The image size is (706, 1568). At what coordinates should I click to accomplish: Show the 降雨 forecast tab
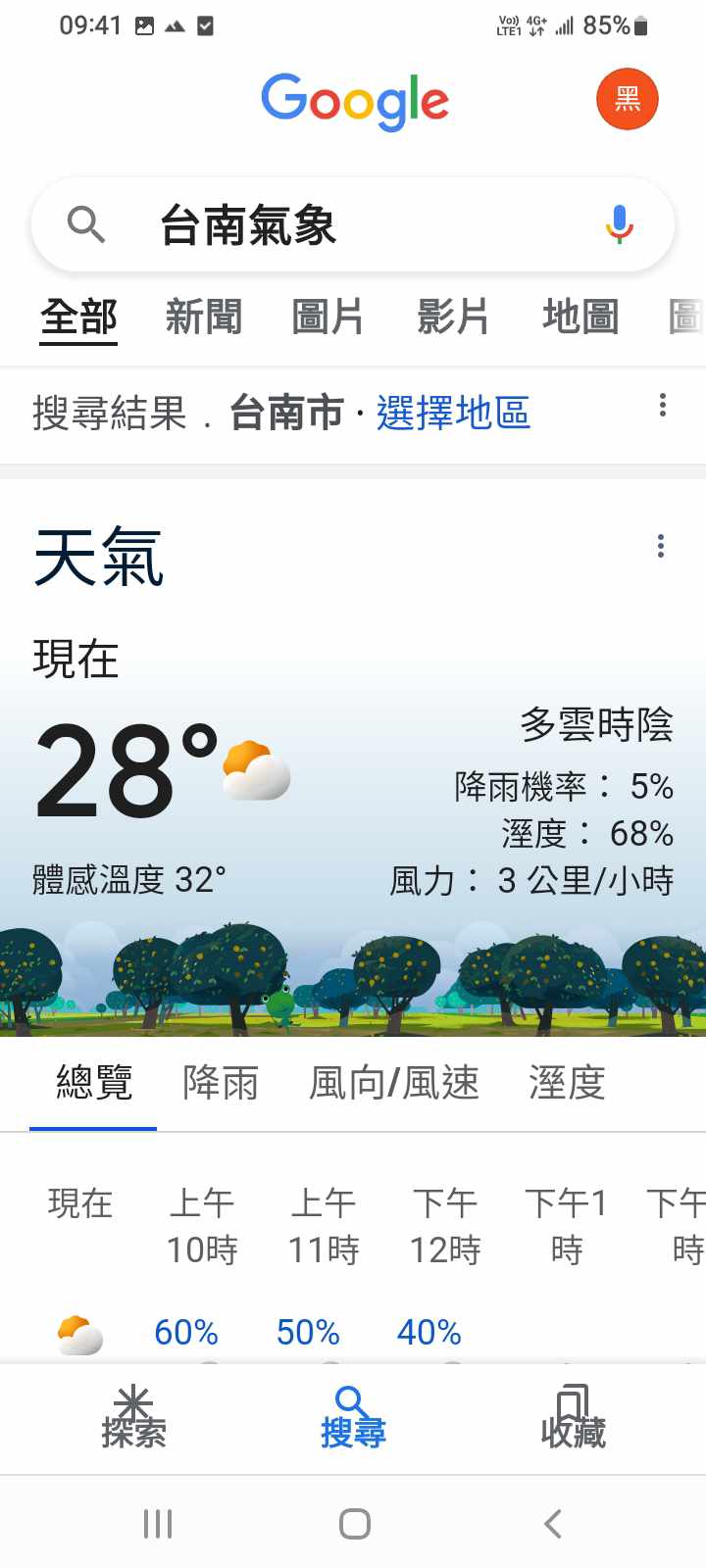tap(221, 1083)
